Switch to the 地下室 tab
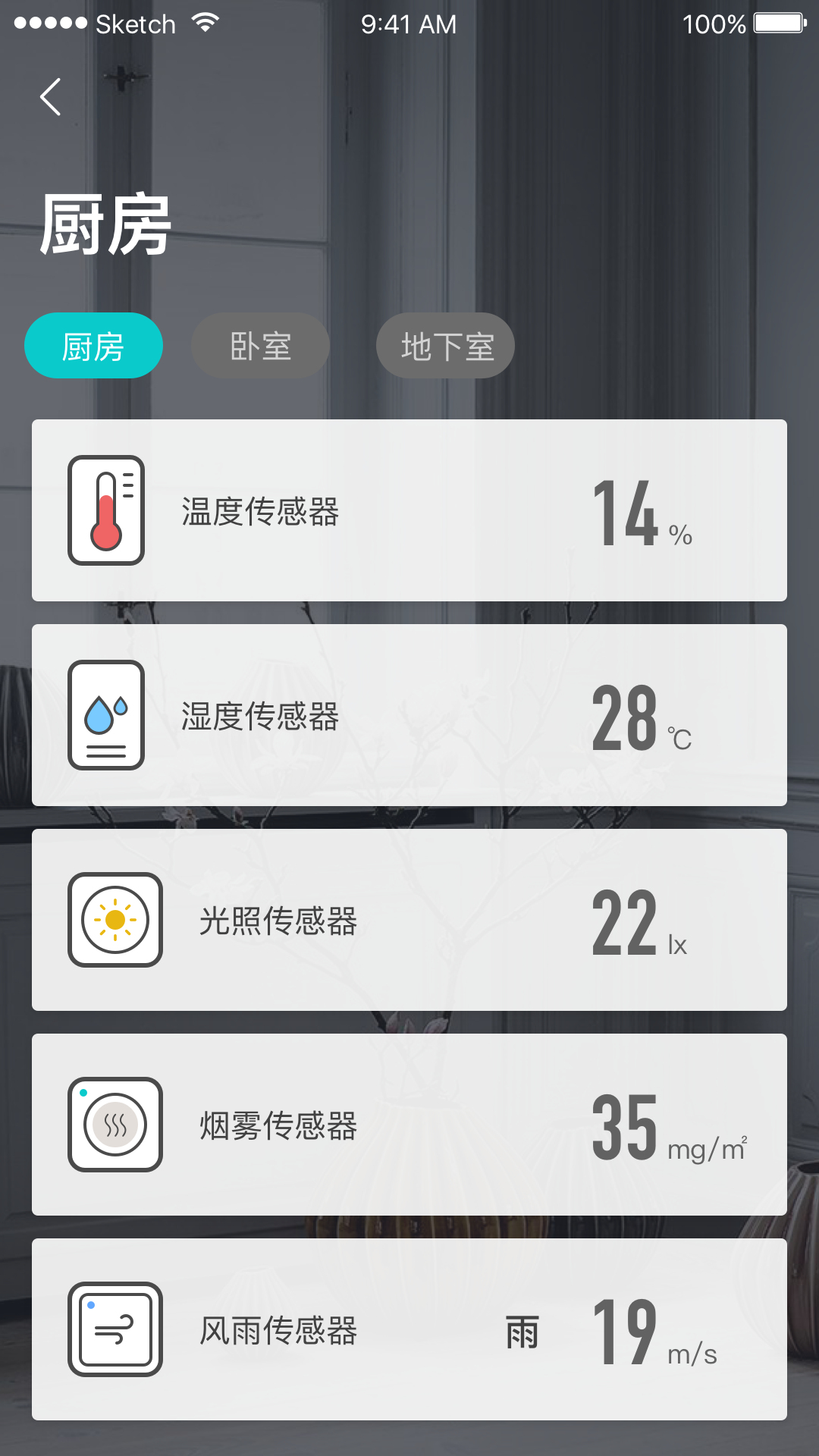Screen dimensions: 819x1456 pyautogui.click(x=445, y=346)
